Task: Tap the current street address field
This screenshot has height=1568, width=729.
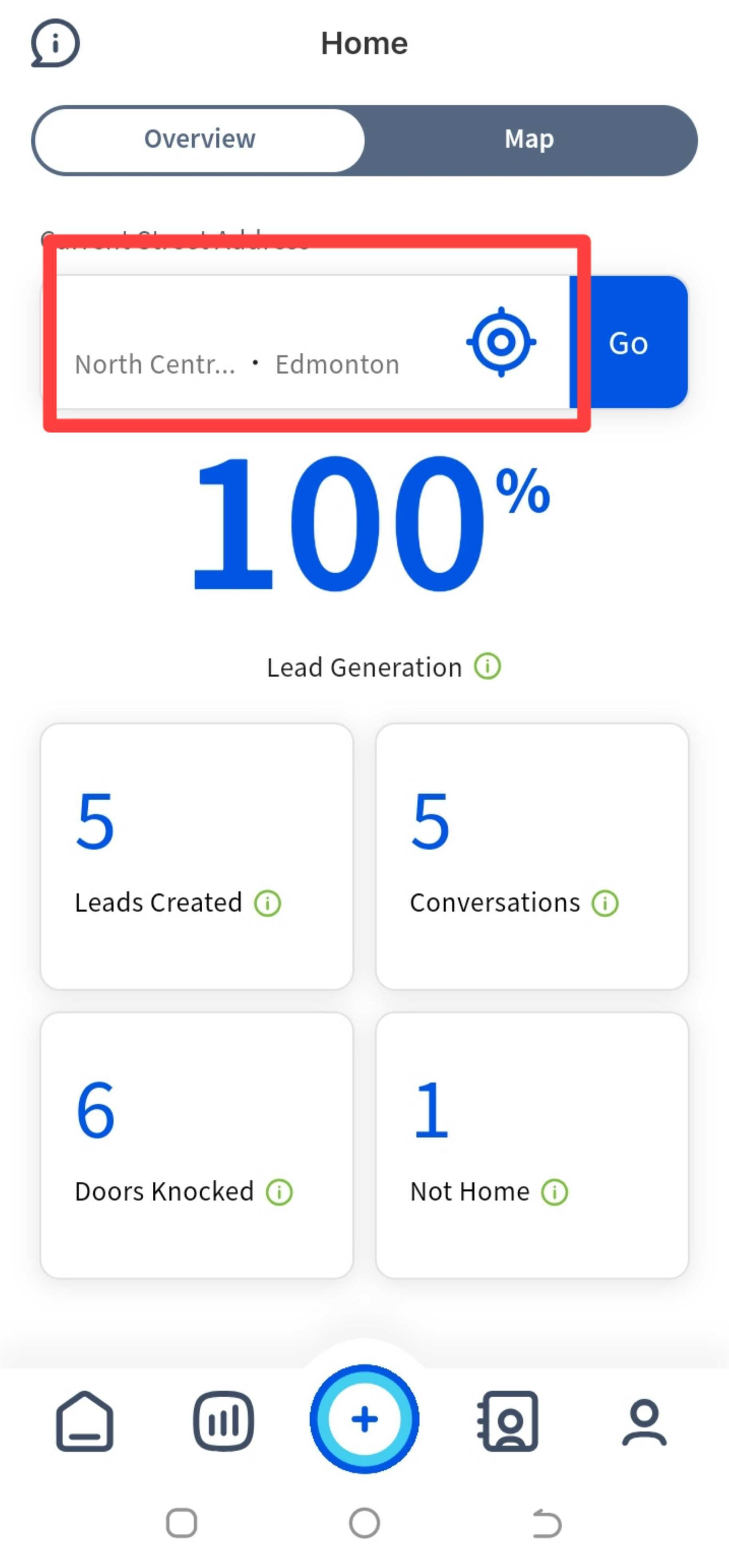Action: [305, 341]
